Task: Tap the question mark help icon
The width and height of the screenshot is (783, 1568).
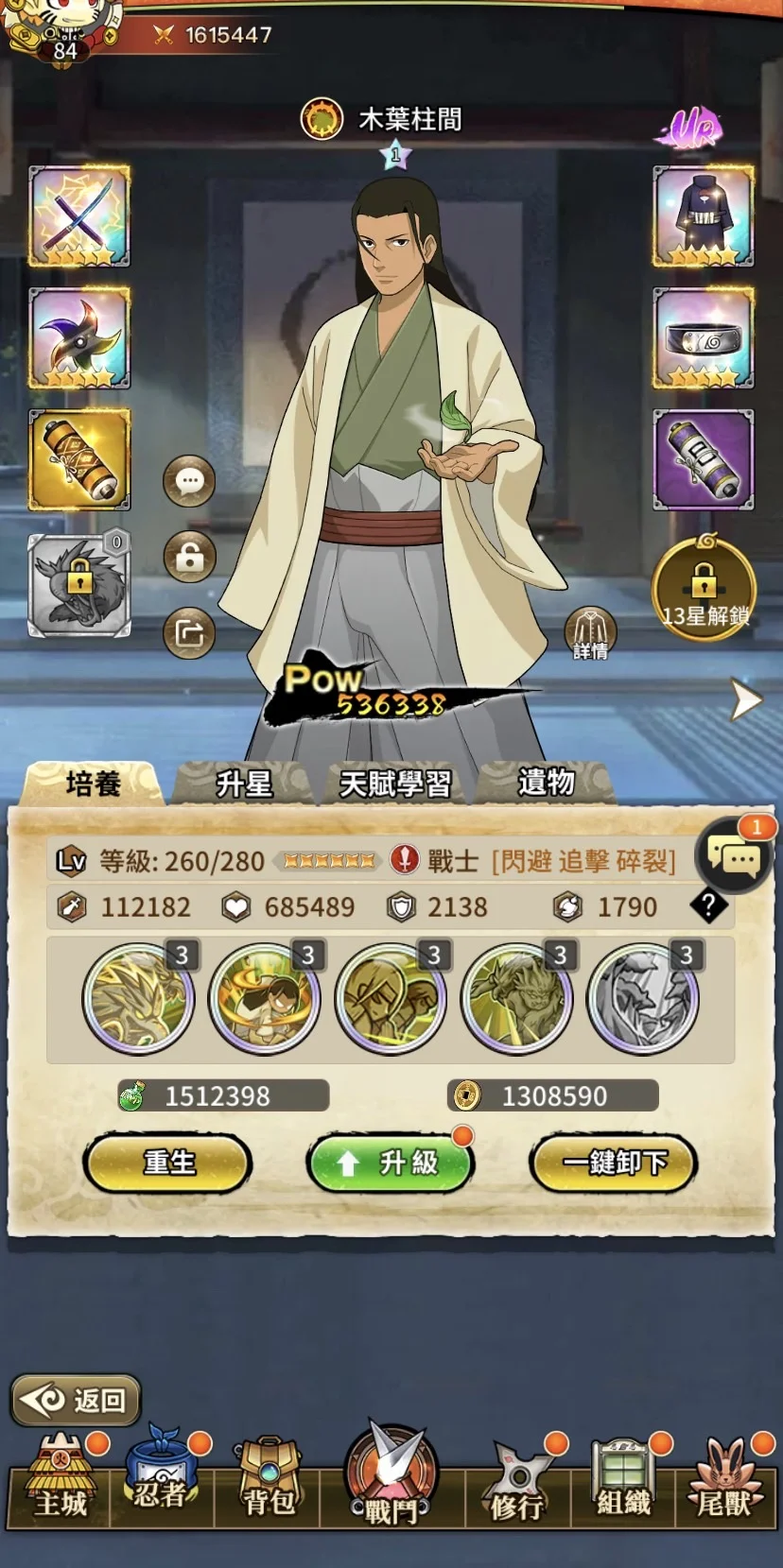Action: pyautogui.click(x=708, y=906)
